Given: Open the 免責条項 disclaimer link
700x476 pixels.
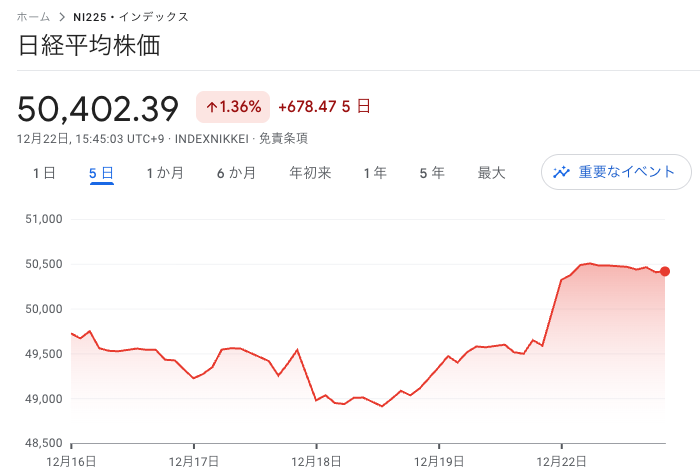Looking at the screenshot, I should point(283,139).
